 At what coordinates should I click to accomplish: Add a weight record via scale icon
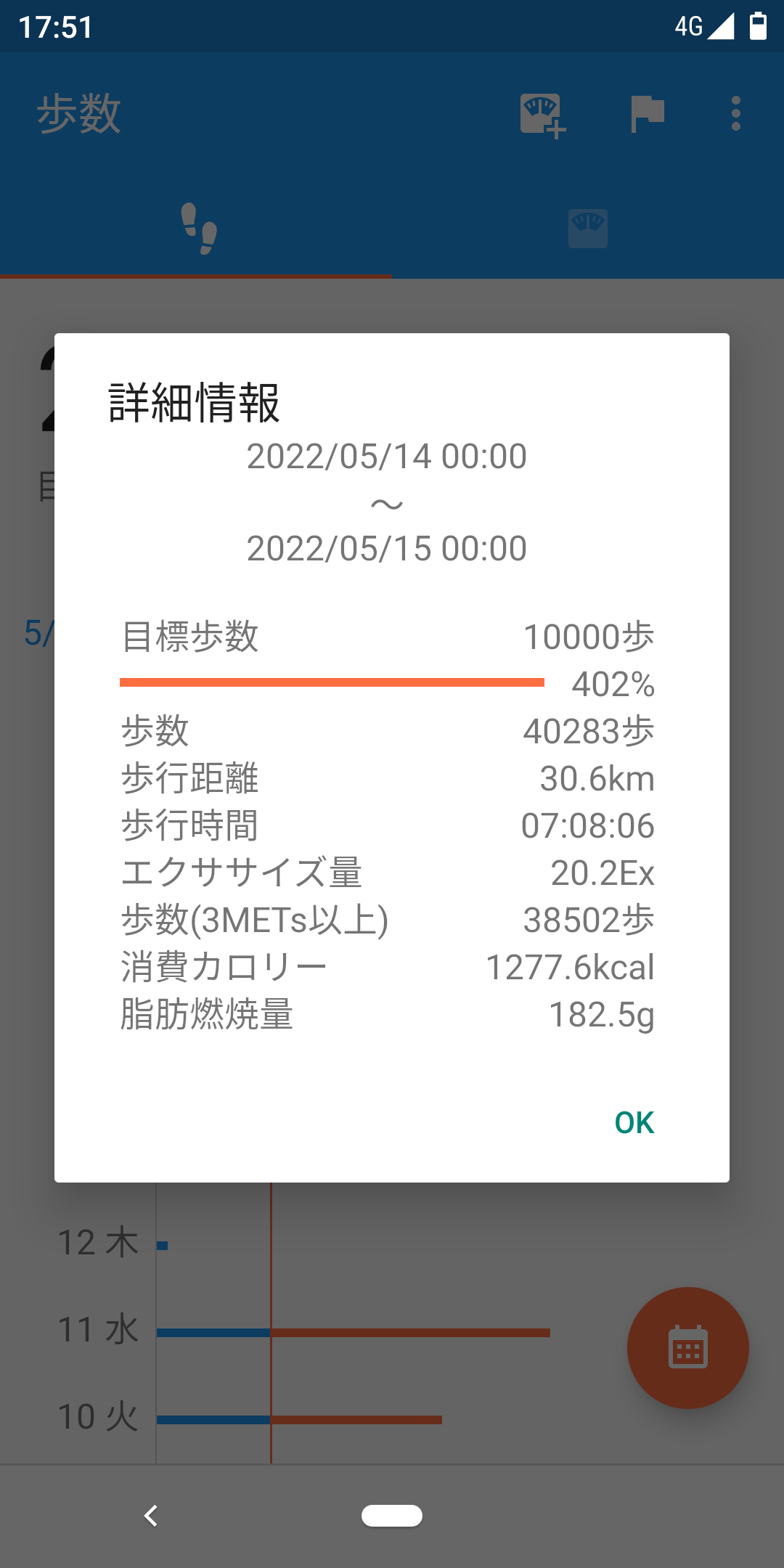click(x=542, y=115)
